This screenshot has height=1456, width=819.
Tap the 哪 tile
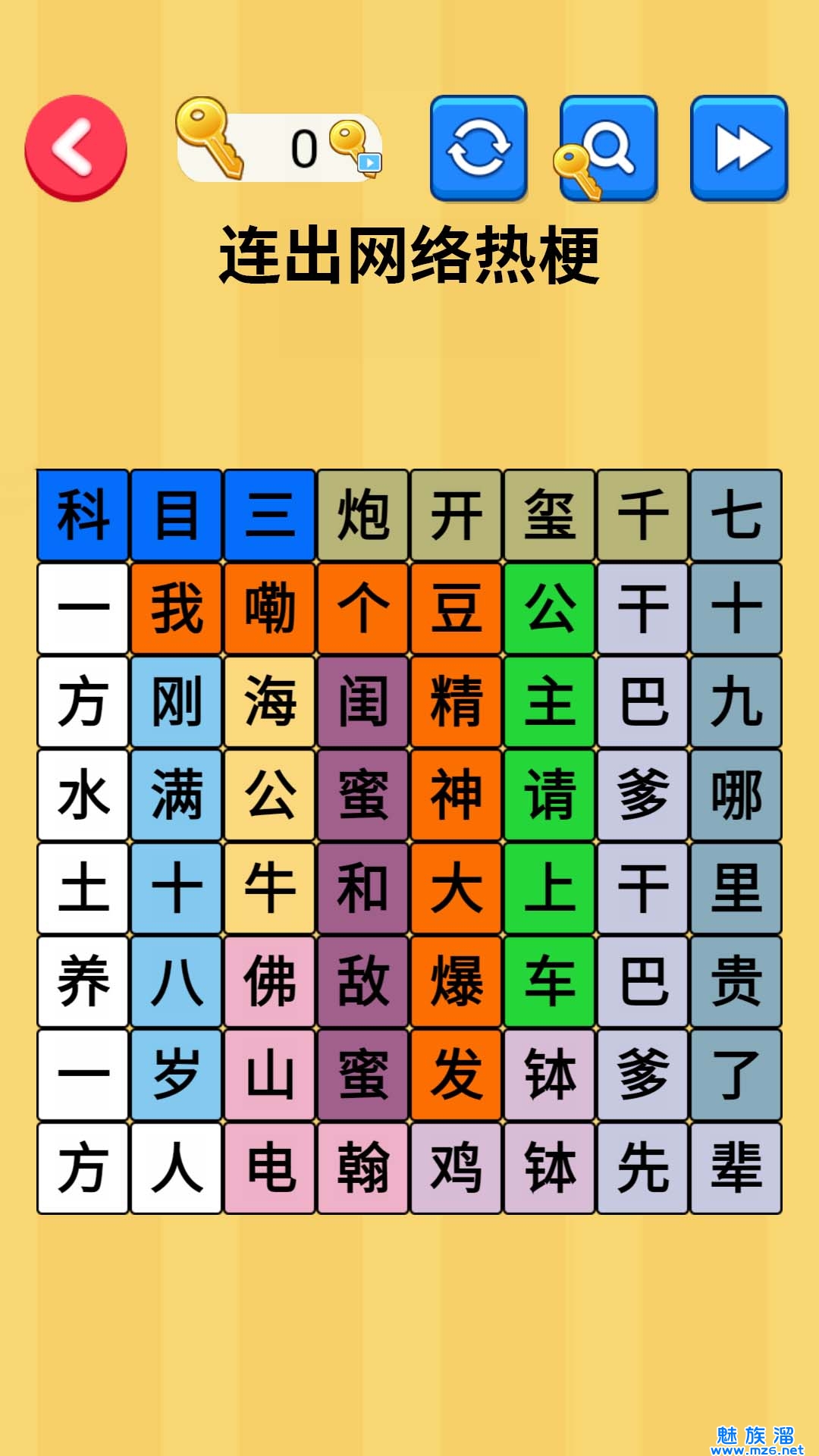pos(736,795)
